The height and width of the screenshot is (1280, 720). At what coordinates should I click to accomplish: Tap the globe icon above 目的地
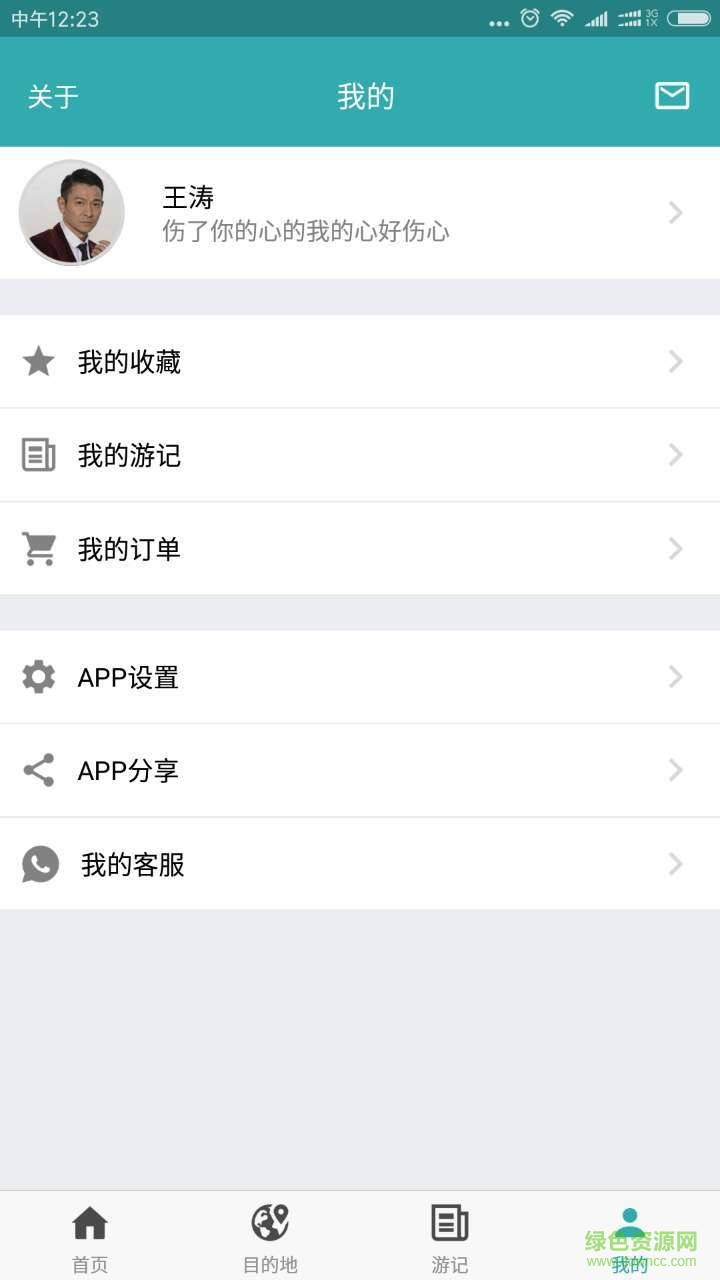point(269,1222)
